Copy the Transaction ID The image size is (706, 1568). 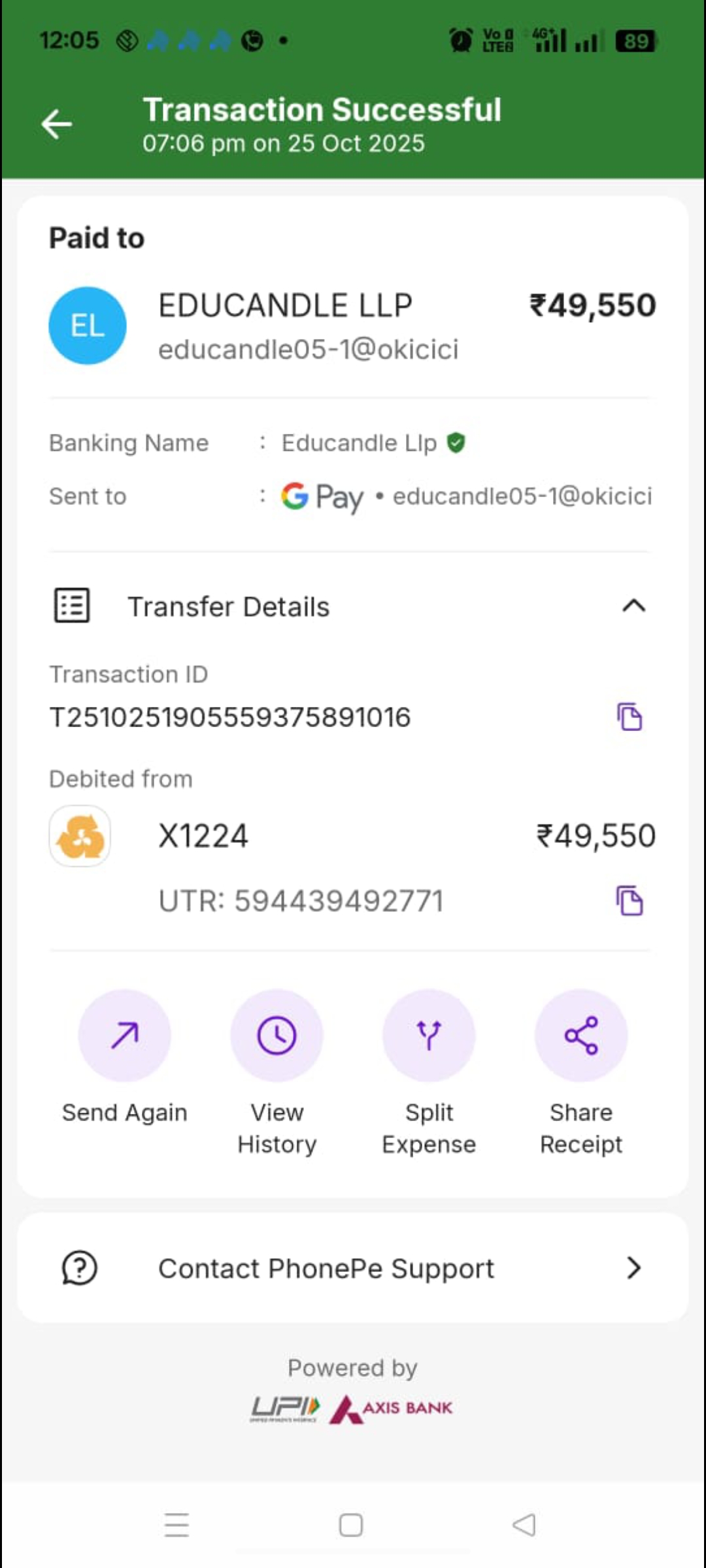point(630,717)
